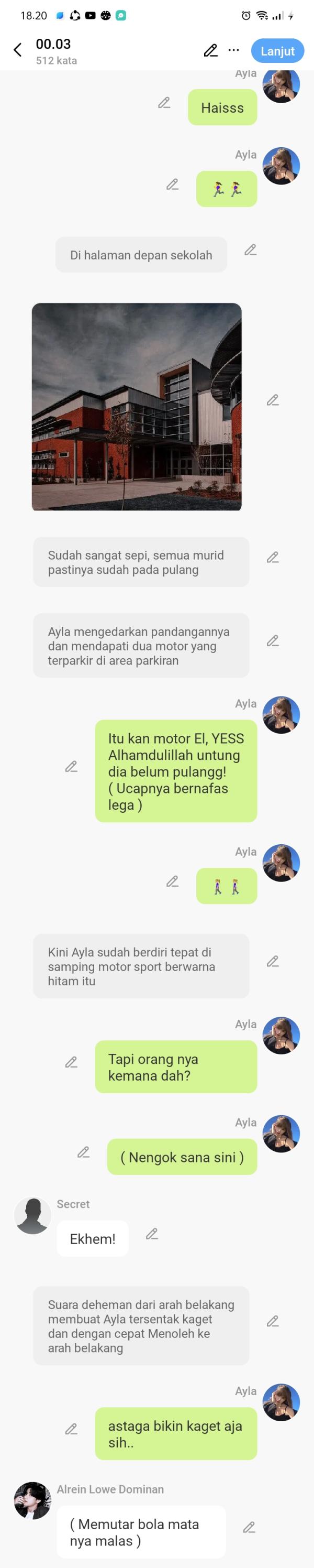
Task: Edit the school building image message
Action: [x=273, y=400]
